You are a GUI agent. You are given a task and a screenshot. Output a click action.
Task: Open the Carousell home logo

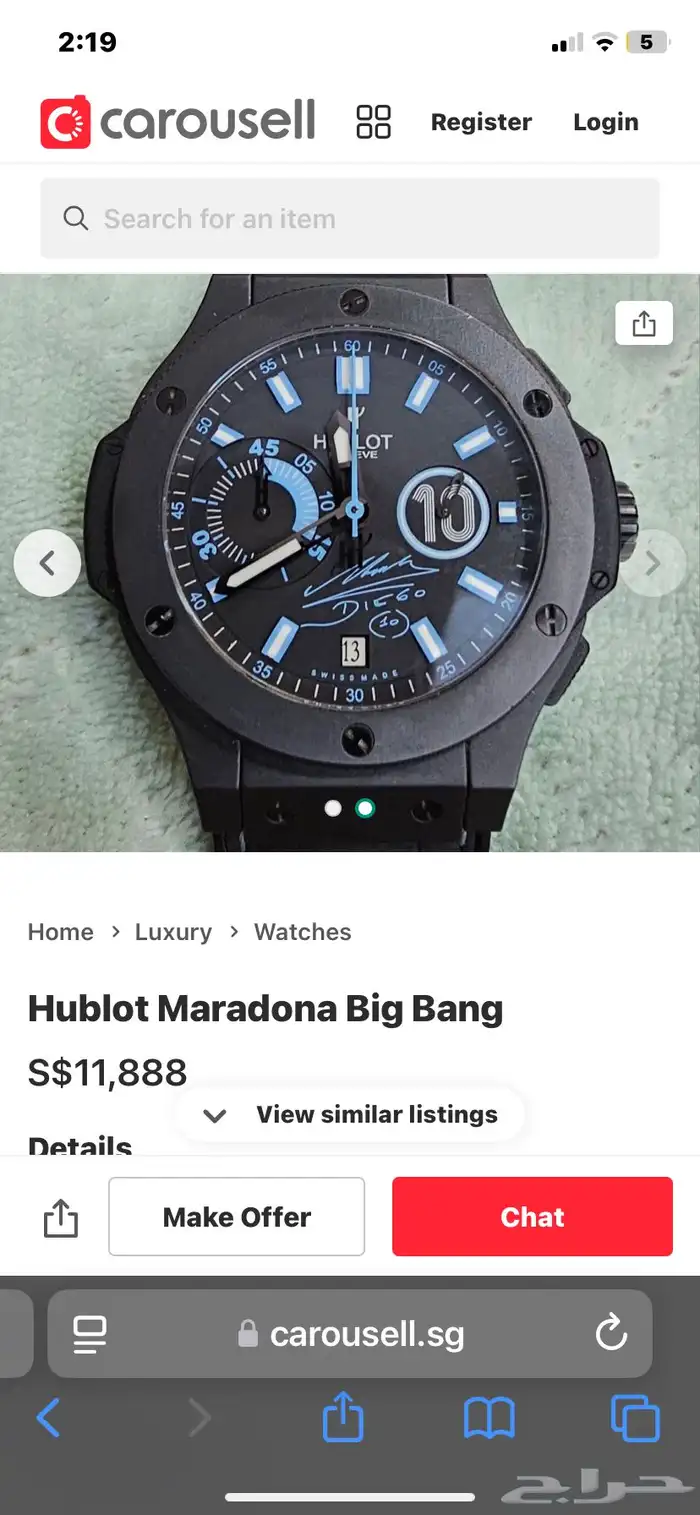[178, 122]
